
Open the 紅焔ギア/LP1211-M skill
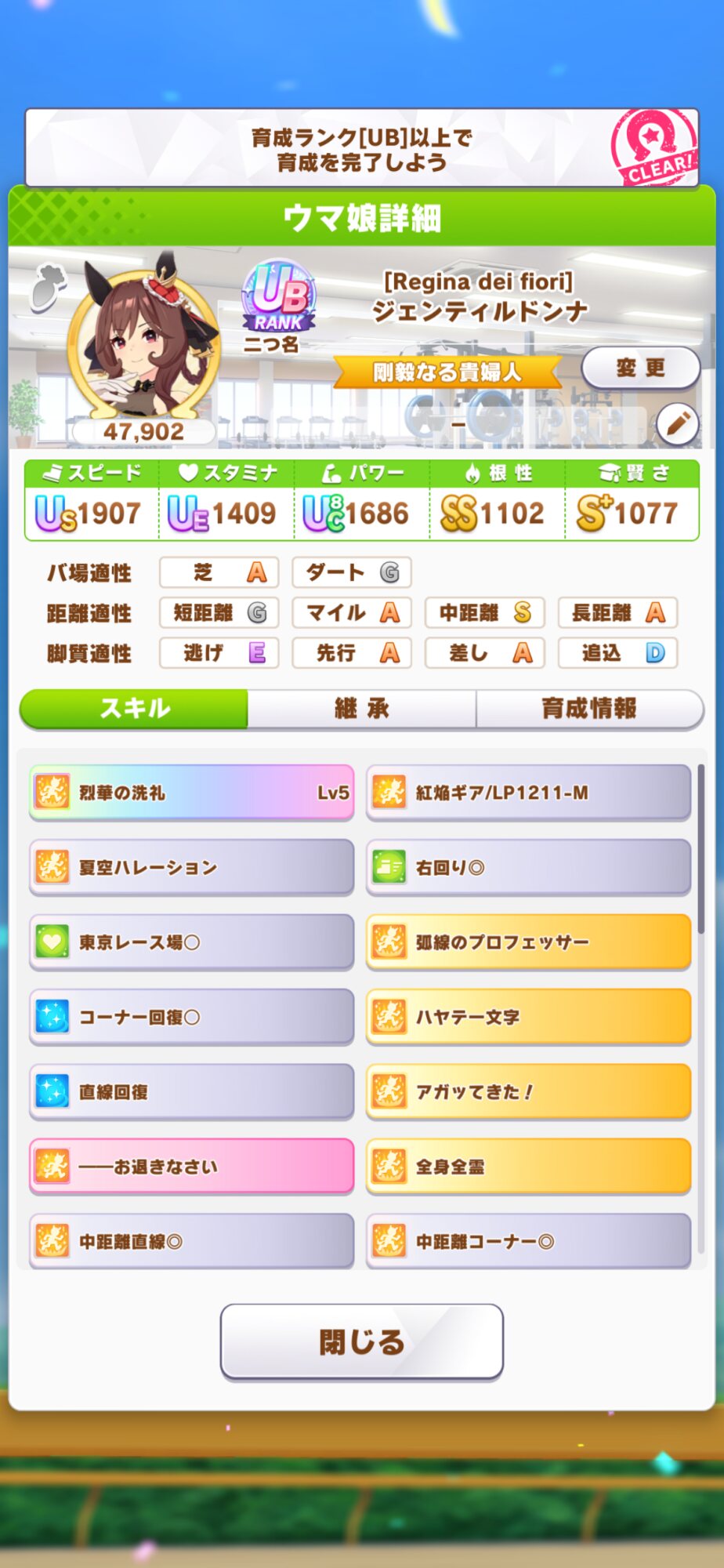tap(528, 793)
